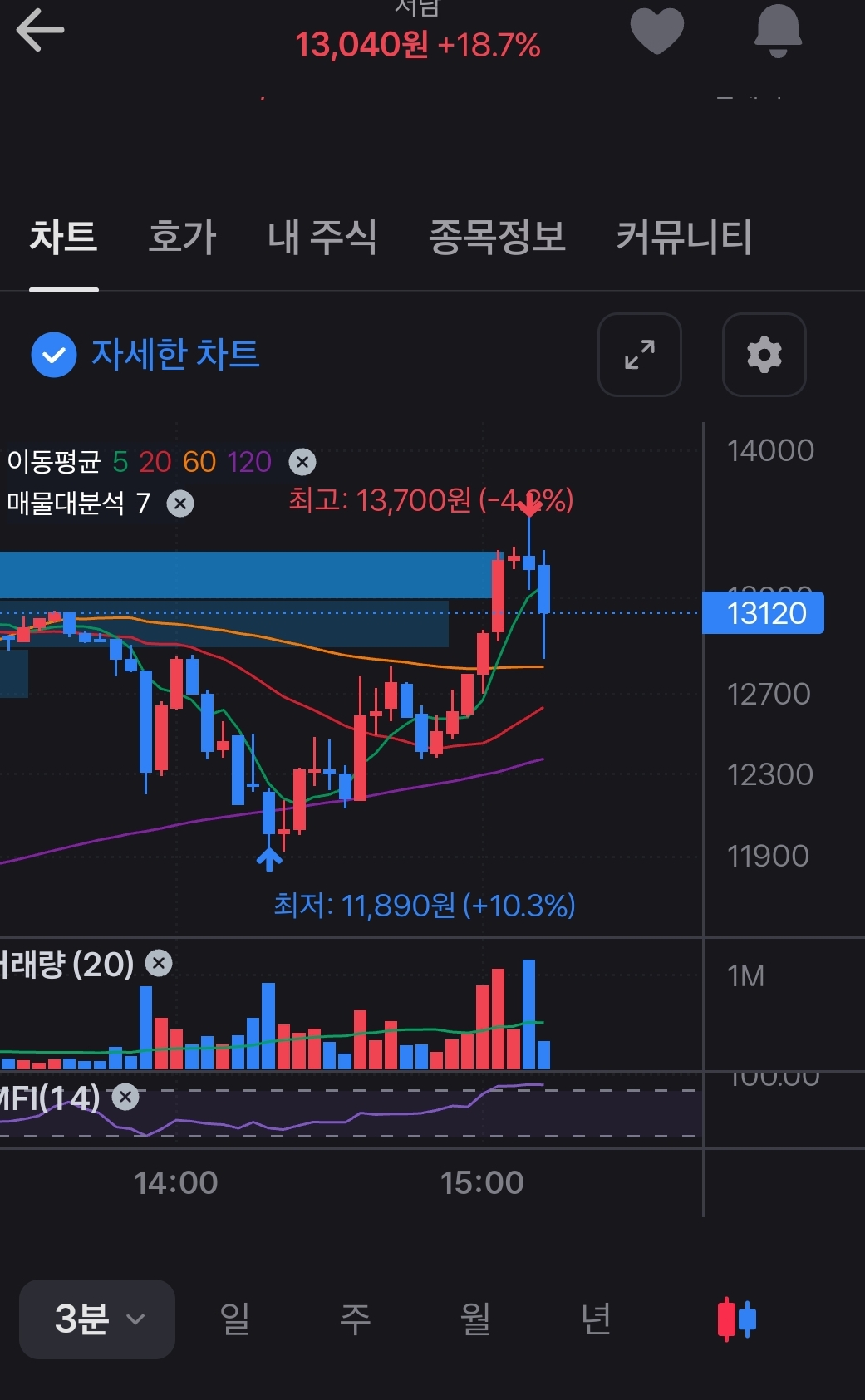Remove the 매물대분석 indicator
865x1400 pixels.
180,504
